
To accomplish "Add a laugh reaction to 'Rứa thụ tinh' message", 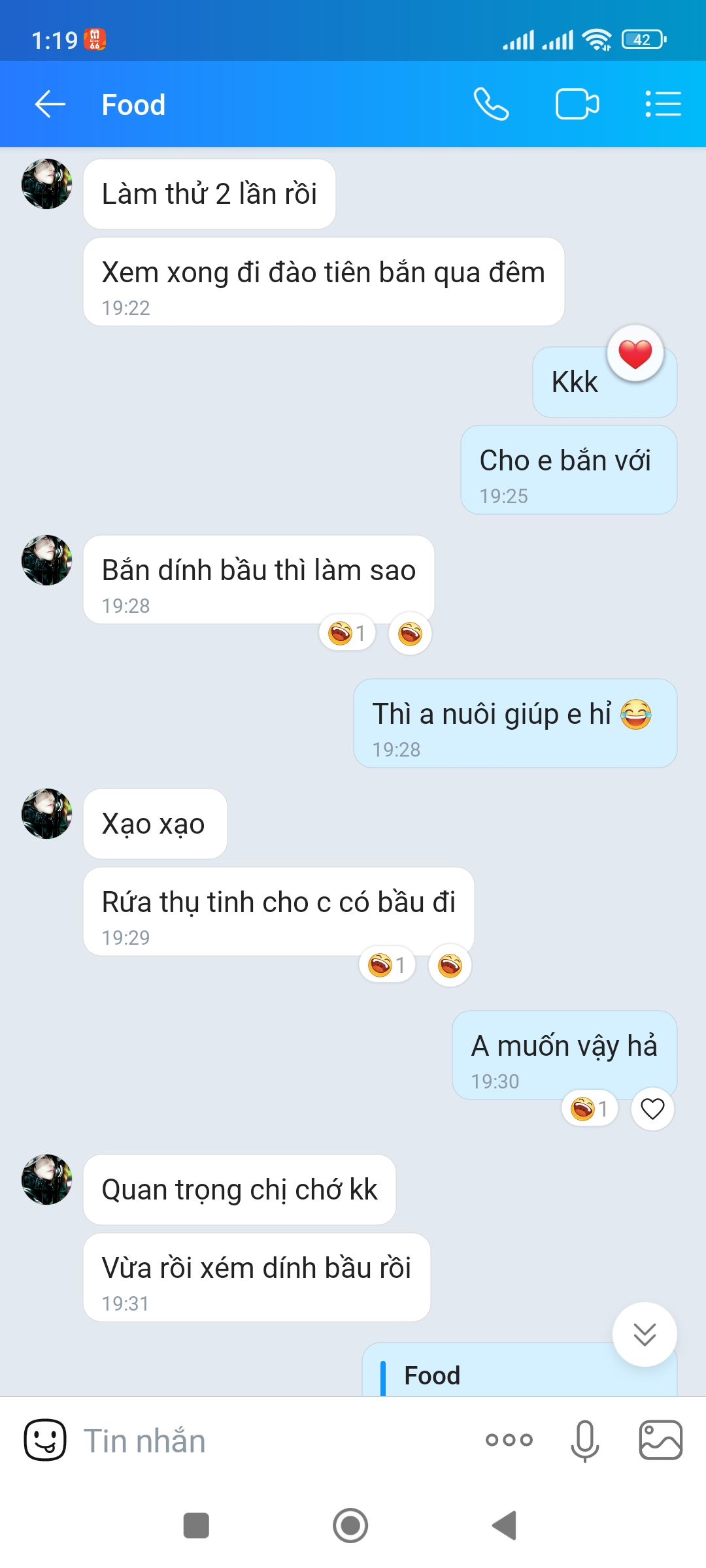I will point(450,965).
